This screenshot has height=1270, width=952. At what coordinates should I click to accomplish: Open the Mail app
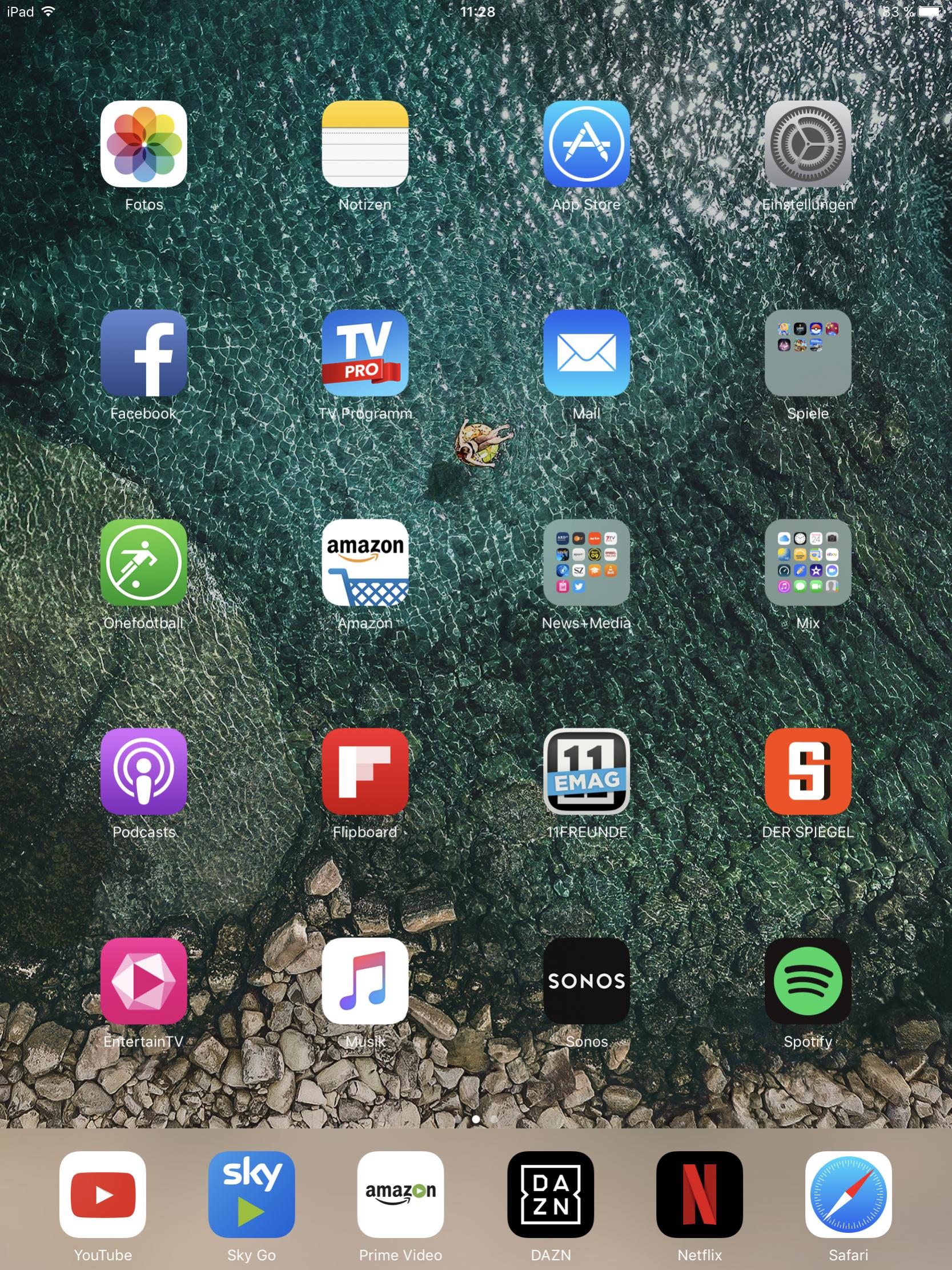coord(587,353)
